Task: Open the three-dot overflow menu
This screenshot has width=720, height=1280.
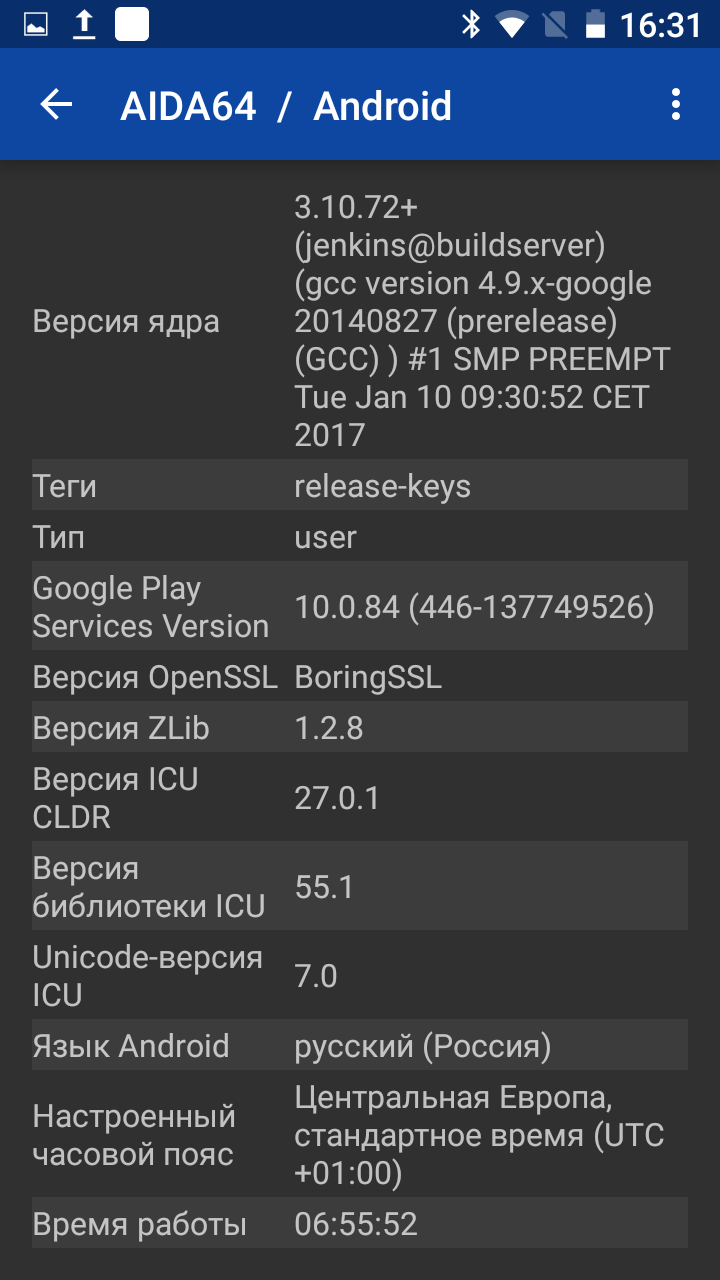Action: pos(676,105)
